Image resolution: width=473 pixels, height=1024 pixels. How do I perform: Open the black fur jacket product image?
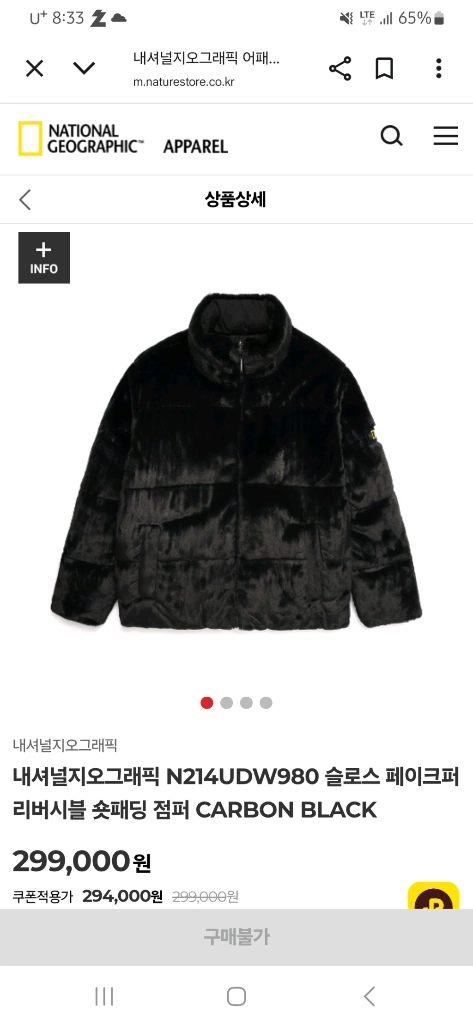[x=236, y=462]
